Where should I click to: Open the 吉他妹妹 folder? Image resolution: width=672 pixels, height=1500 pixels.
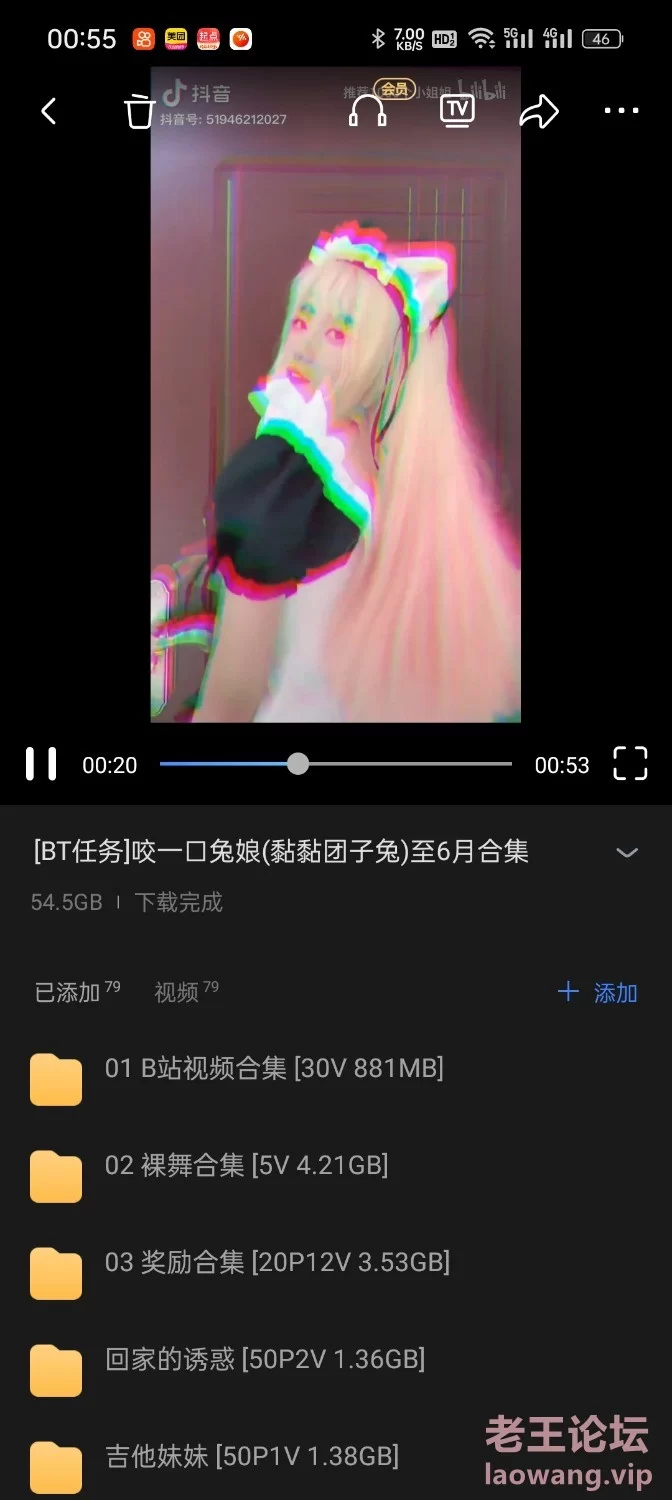point(251,1456)
